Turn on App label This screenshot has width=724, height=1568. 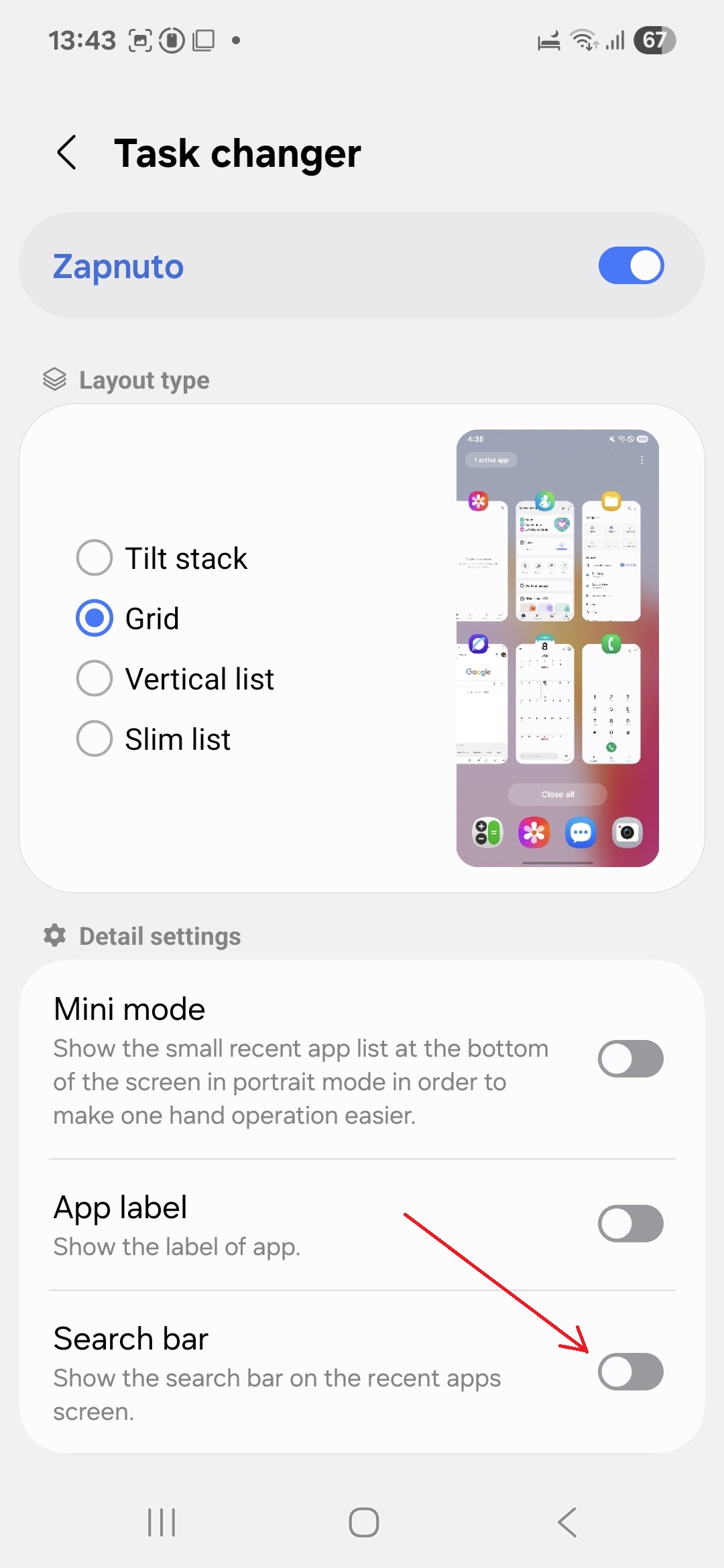(x=630, y=1224)
